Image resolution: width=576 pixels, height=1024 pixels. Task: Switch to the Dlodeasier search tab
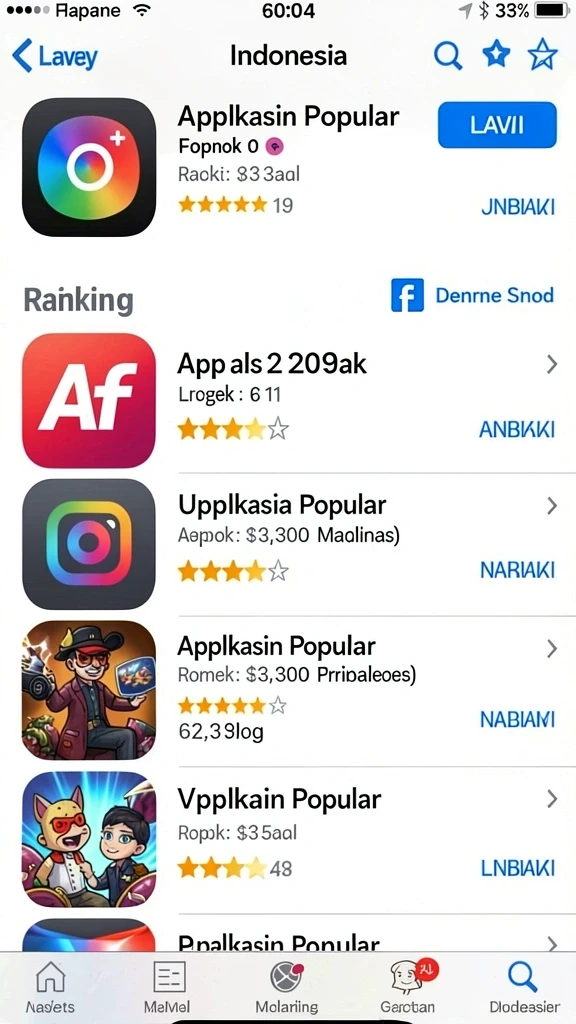[x=524, y=987]
